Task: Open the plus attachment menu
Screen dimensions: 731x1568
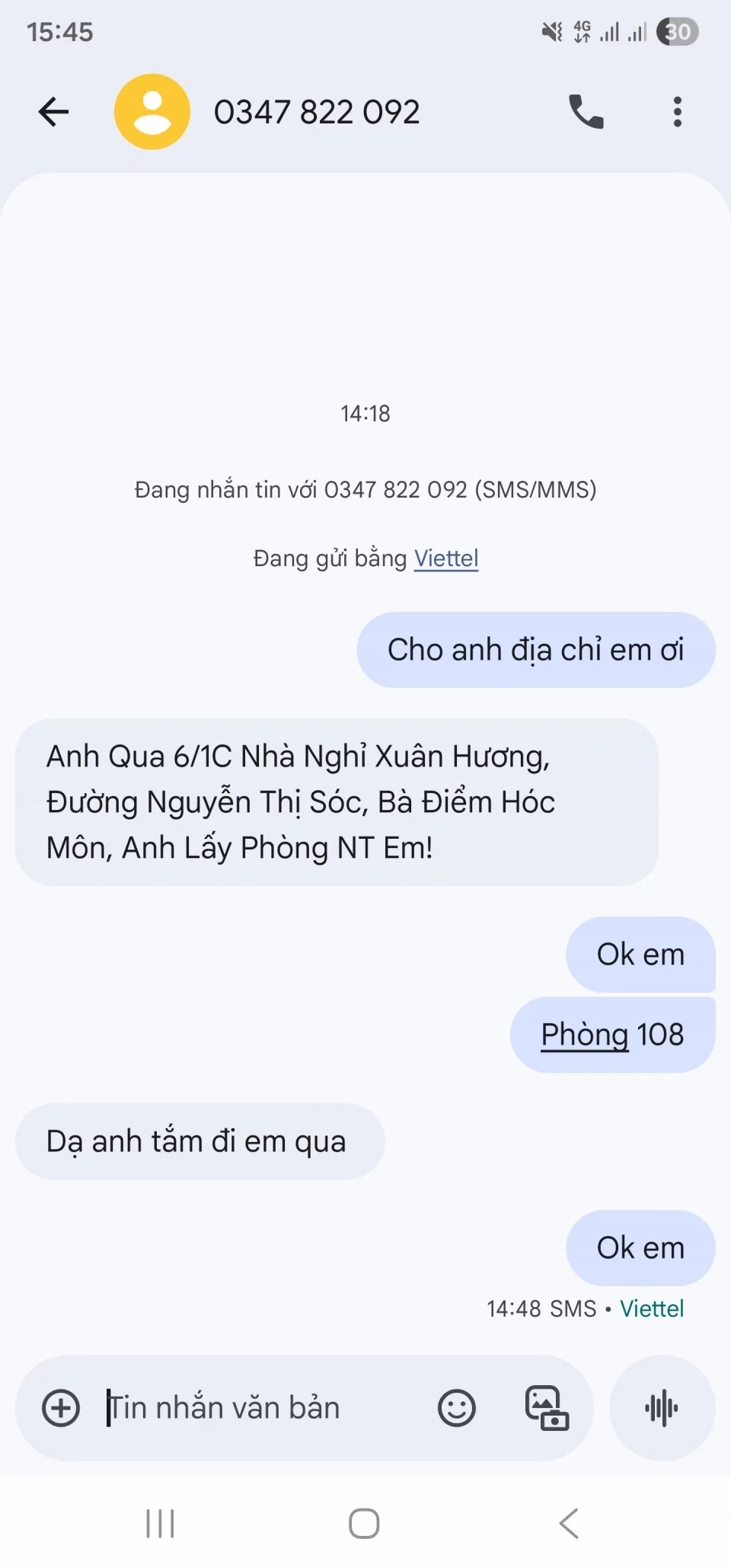Action: (x=61, y=1408)
